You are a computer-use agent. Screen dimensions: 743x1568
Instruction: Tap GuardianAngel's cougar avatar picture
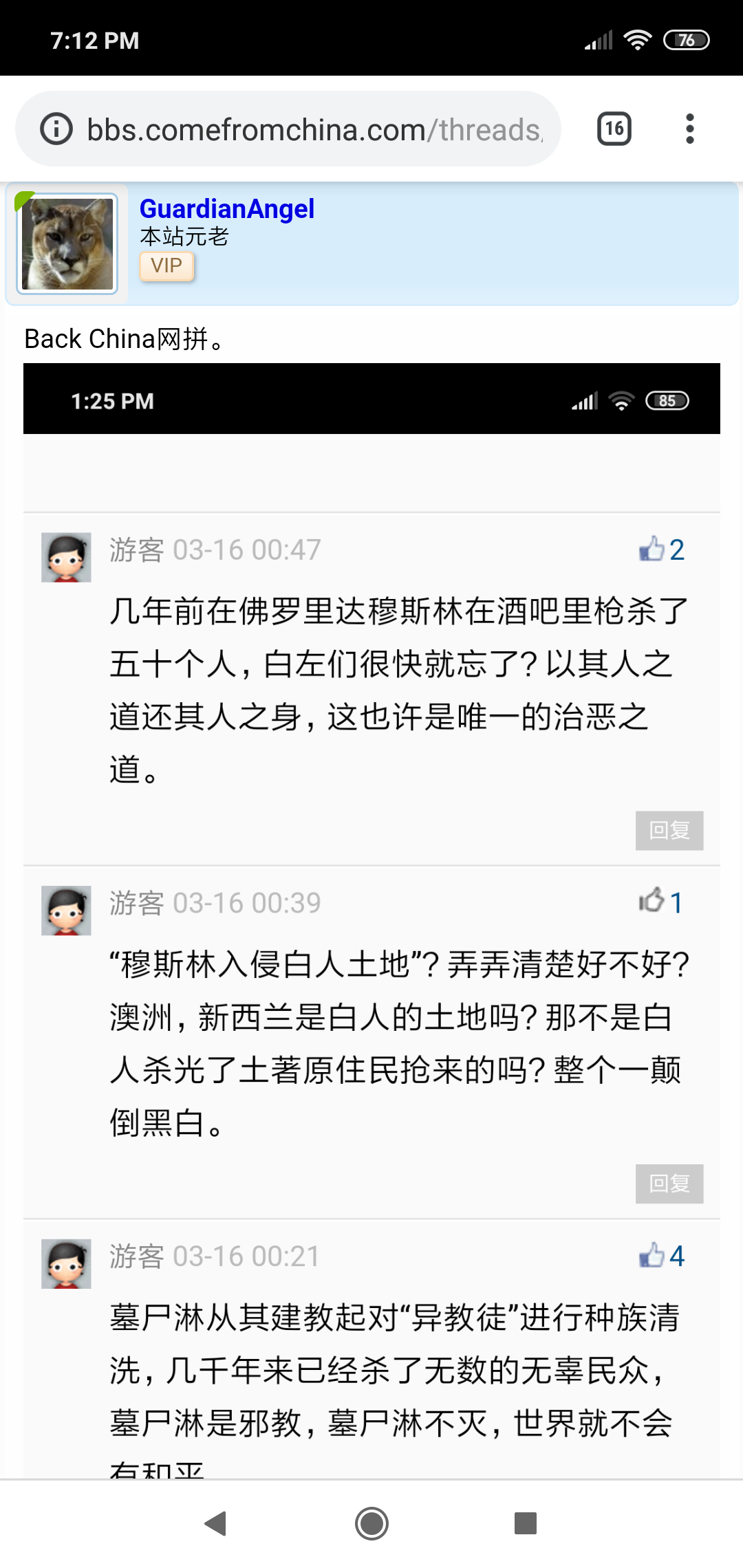click(67, 244)
